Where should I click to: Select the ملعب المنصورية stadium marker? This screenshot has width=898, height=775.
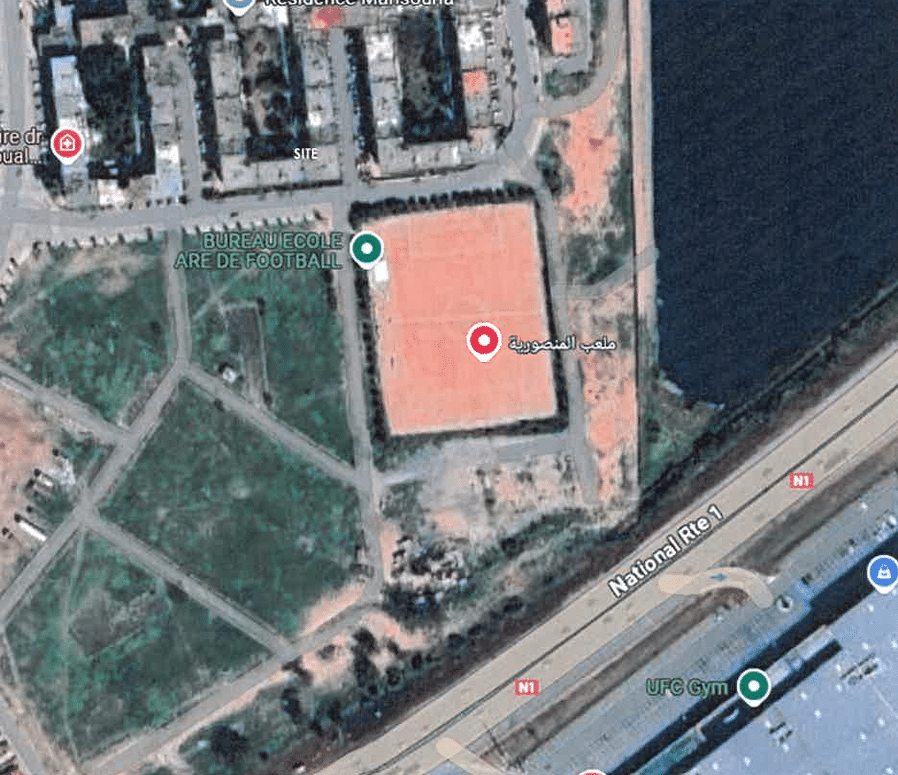point(484,342)
